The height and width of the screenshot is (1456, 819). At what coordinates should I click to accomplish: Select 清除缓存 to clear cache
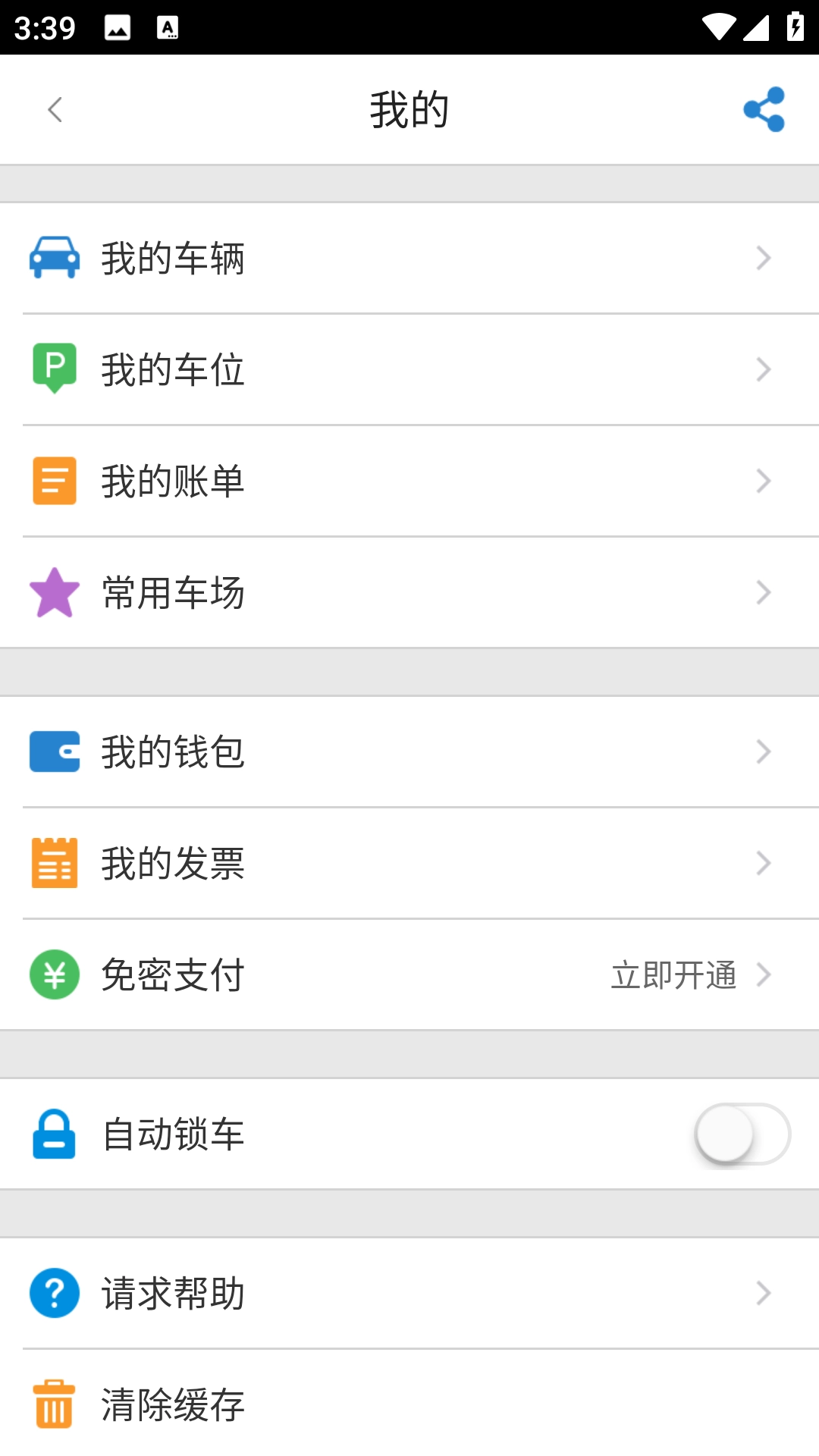click(x=409, y=1404)
